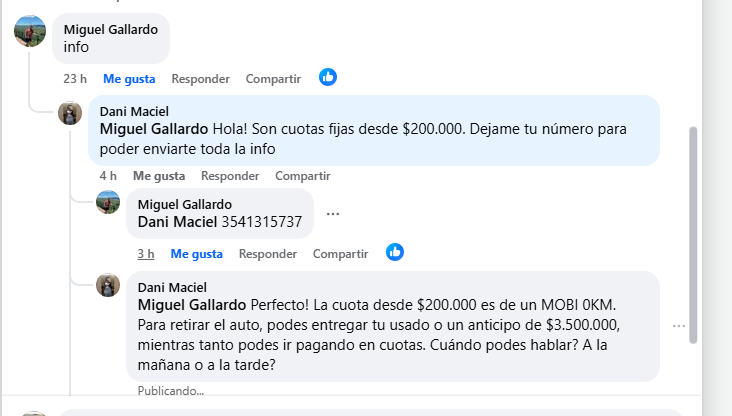View reactions on the phone number comment

tap(395, 252)
